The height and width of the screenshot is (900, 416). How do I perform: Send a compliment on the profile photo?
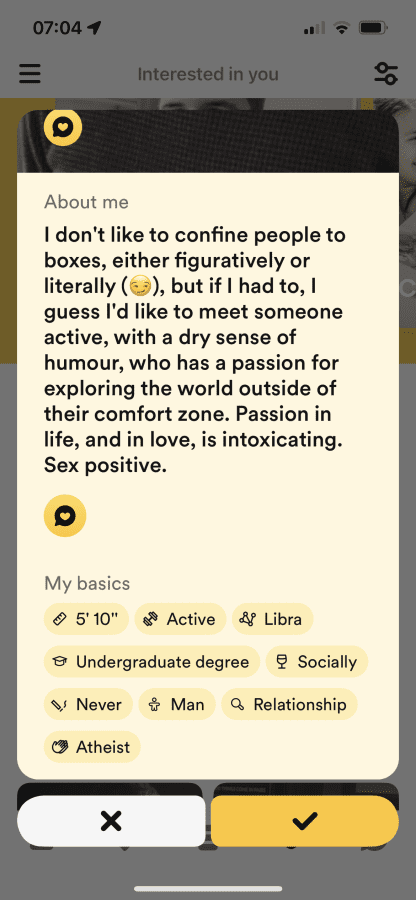tap(63, 126)
